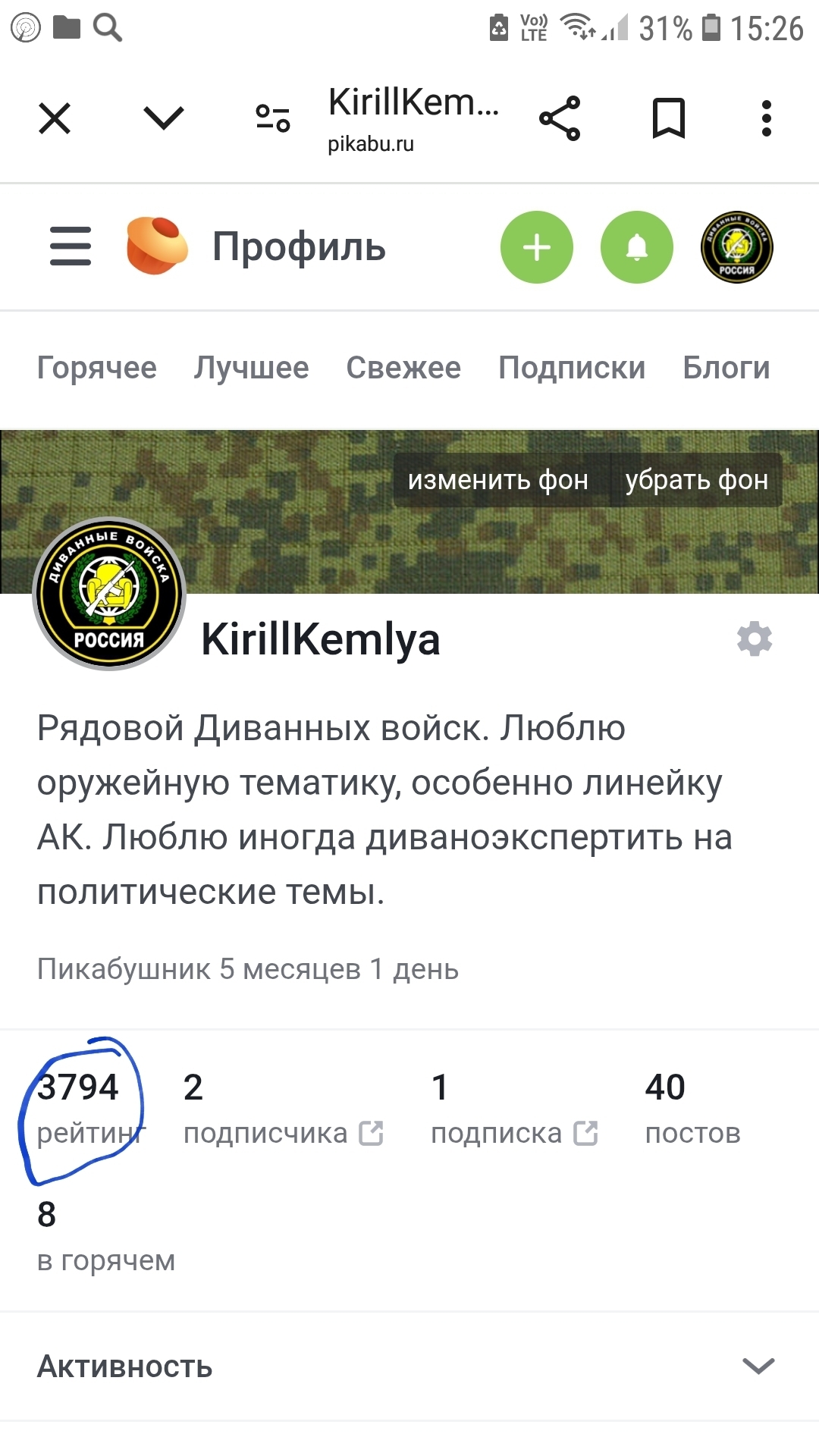Image resolution: width=819 pixels, height=1456 pixels.
Task: Open site settings icon next to the URL
Action: point(273,118)
